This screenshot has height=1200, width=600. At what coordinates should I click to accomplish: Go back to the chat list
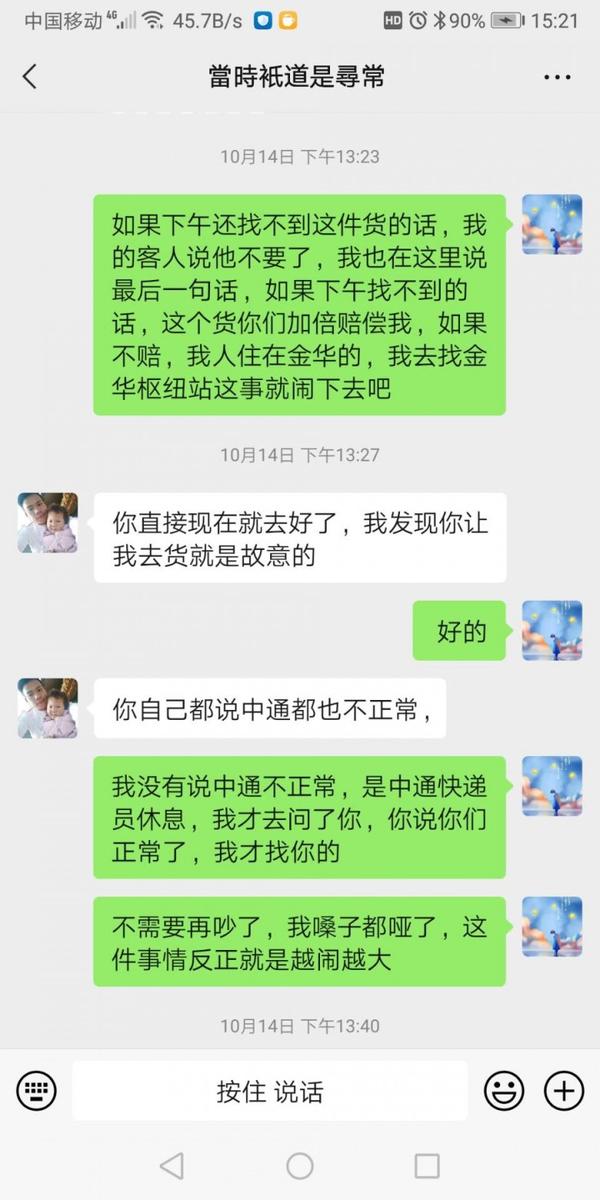point(30,77)
